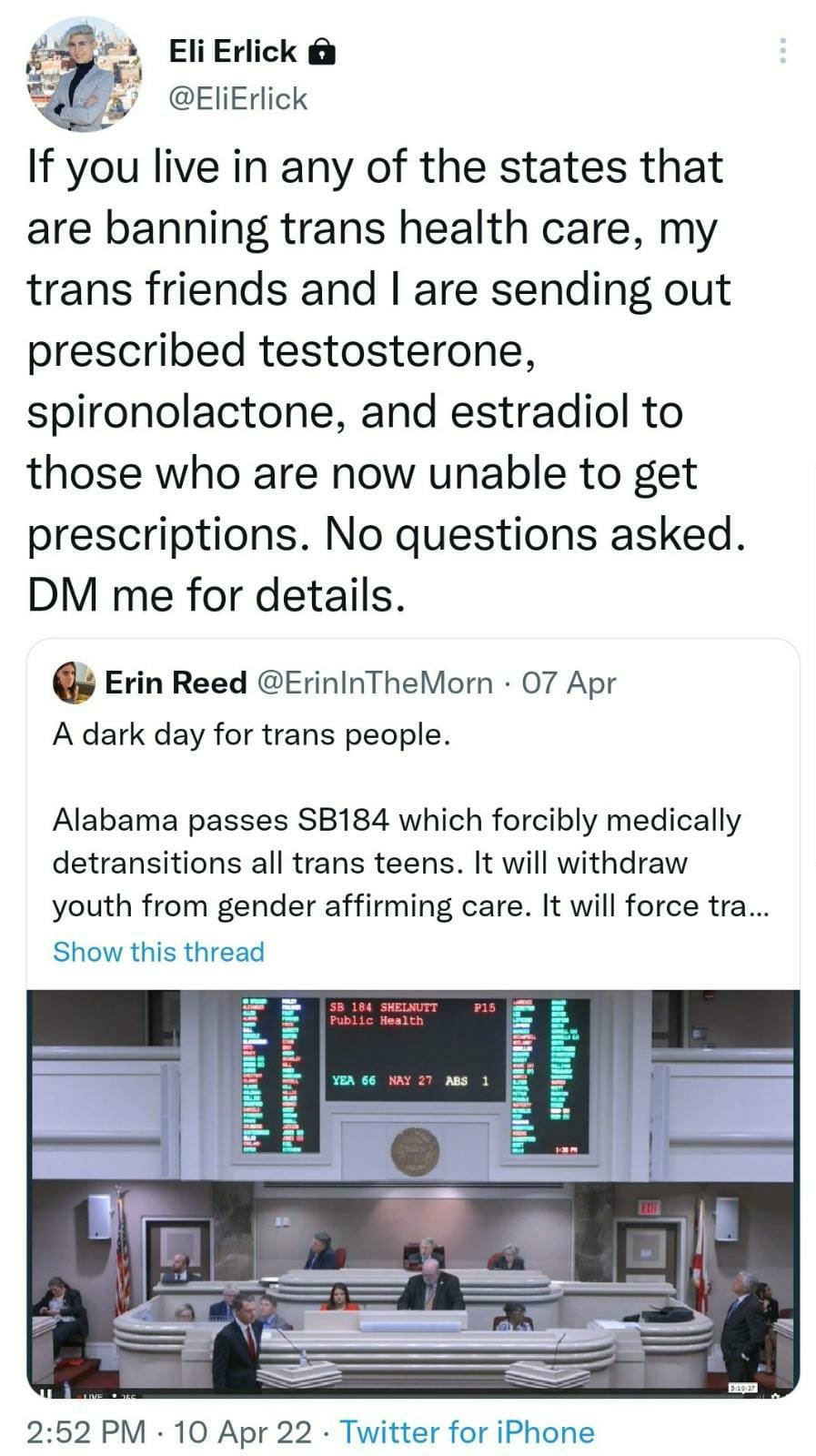Open the Twitter for iPhone source link
This screenshot has height=1456, width=816.
[x=467, y=1432]
